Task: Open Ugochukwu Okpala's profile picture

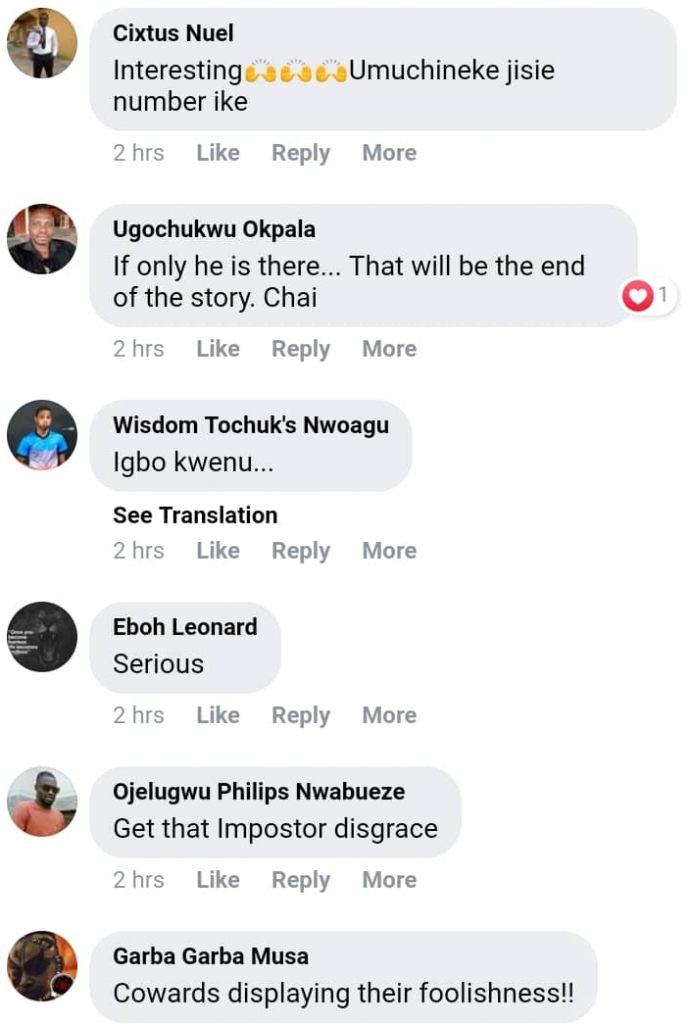Action: tap(42, 239)
